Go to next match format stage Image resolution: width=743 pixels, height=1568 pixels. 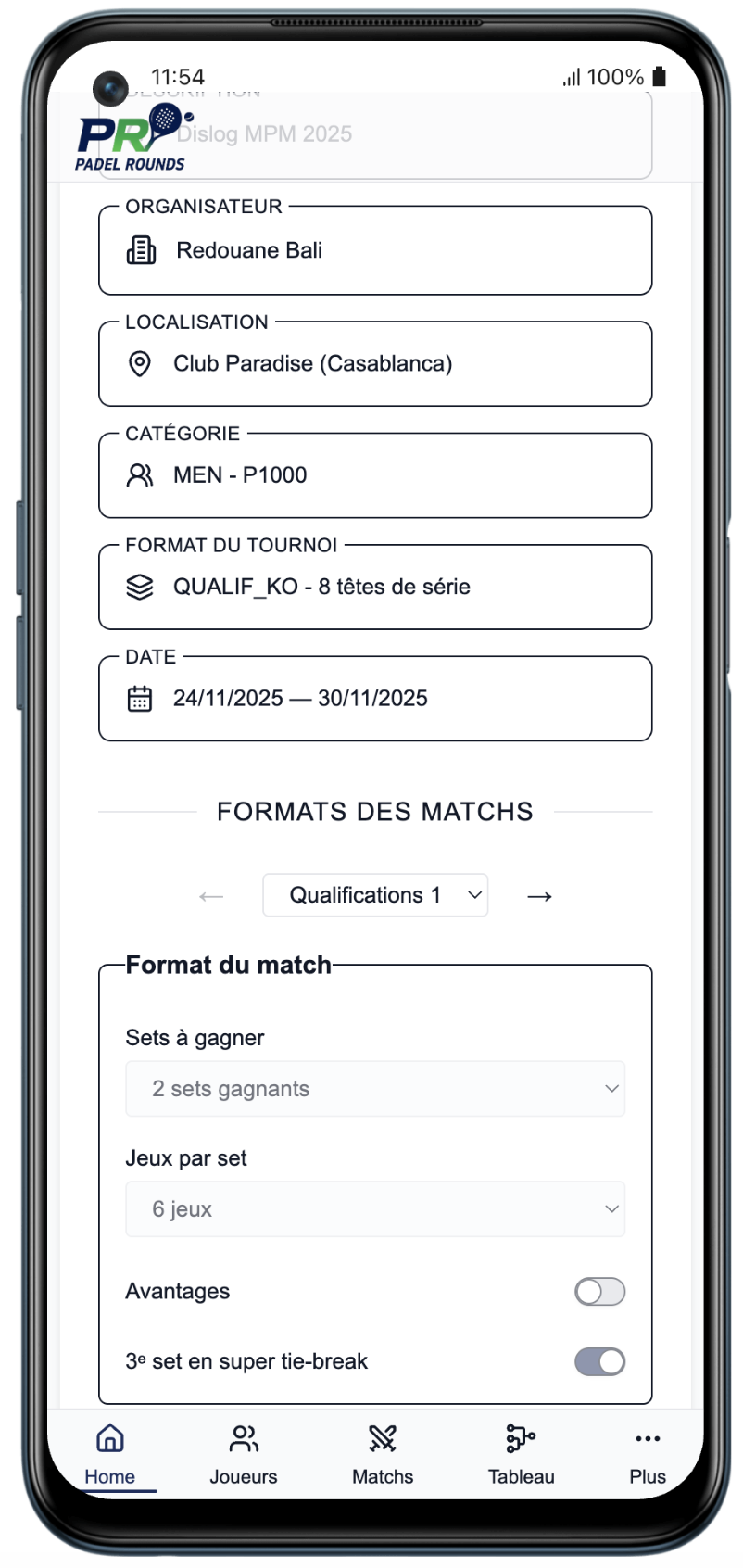coord(539,896)
